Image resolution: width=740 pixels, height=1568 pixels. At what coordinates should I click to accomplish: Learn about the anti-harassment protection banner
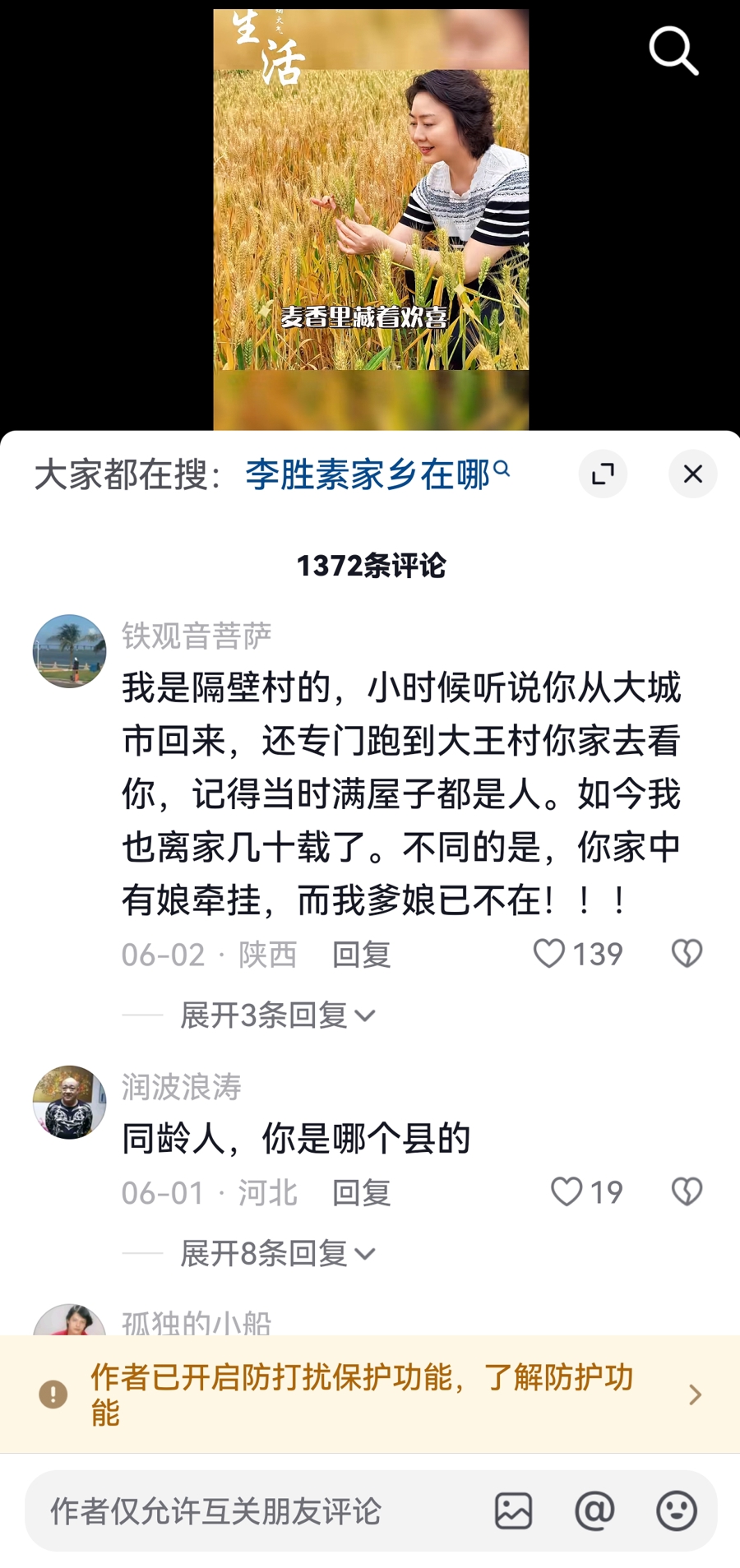[x=370, y=1395]
